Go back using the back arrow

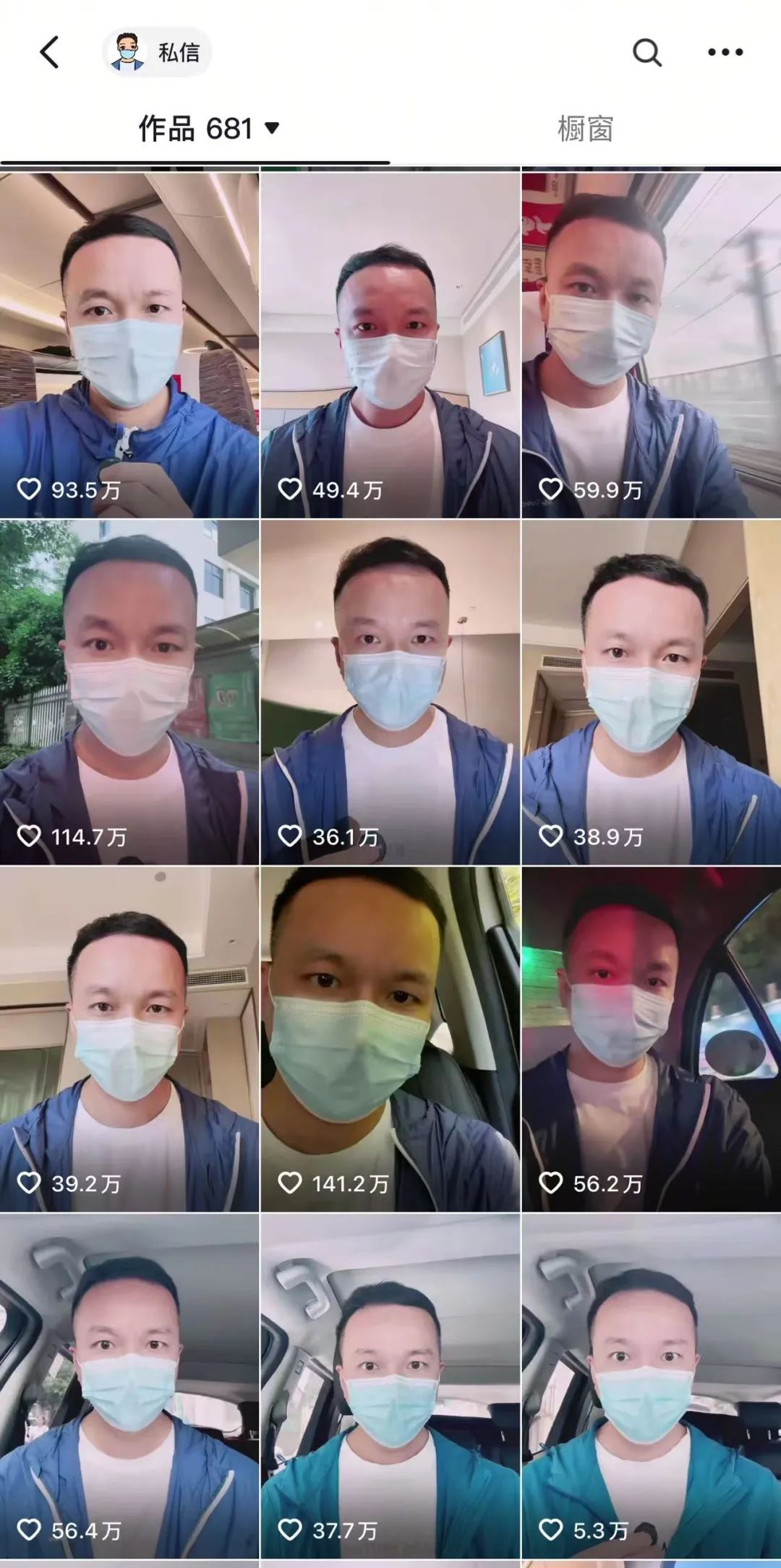point(49,52)
